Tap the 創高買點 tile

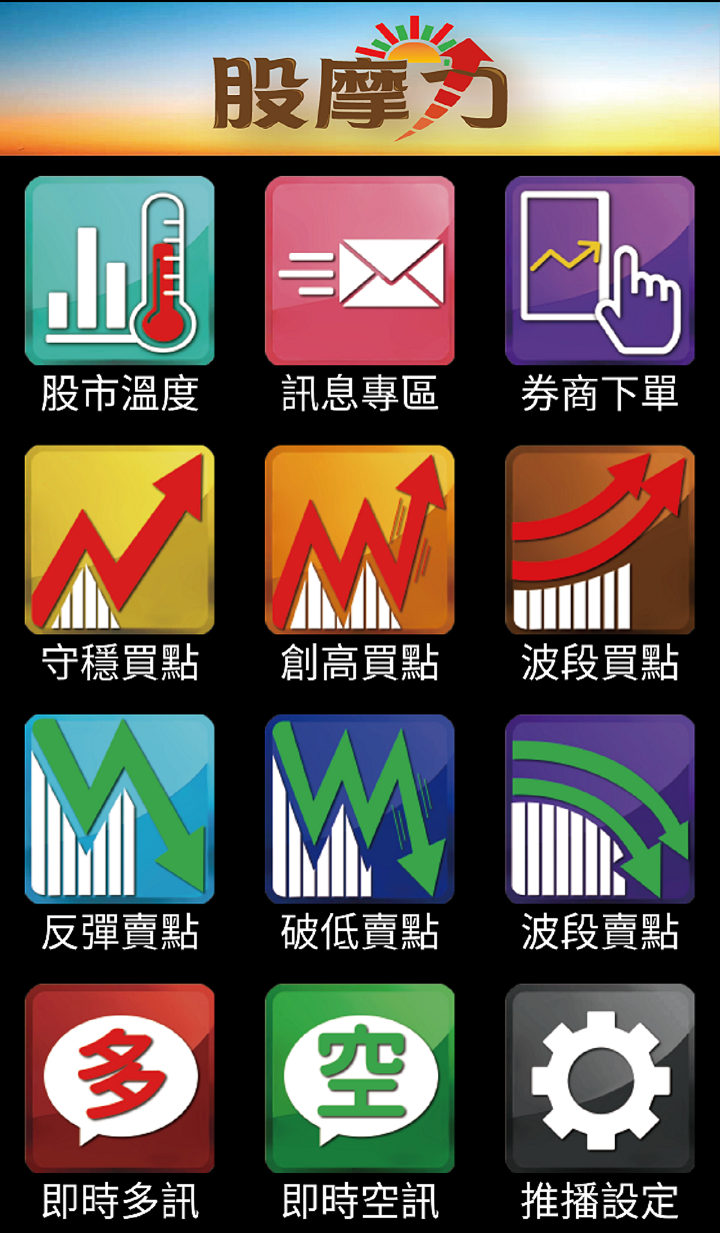tap(360, 540)
